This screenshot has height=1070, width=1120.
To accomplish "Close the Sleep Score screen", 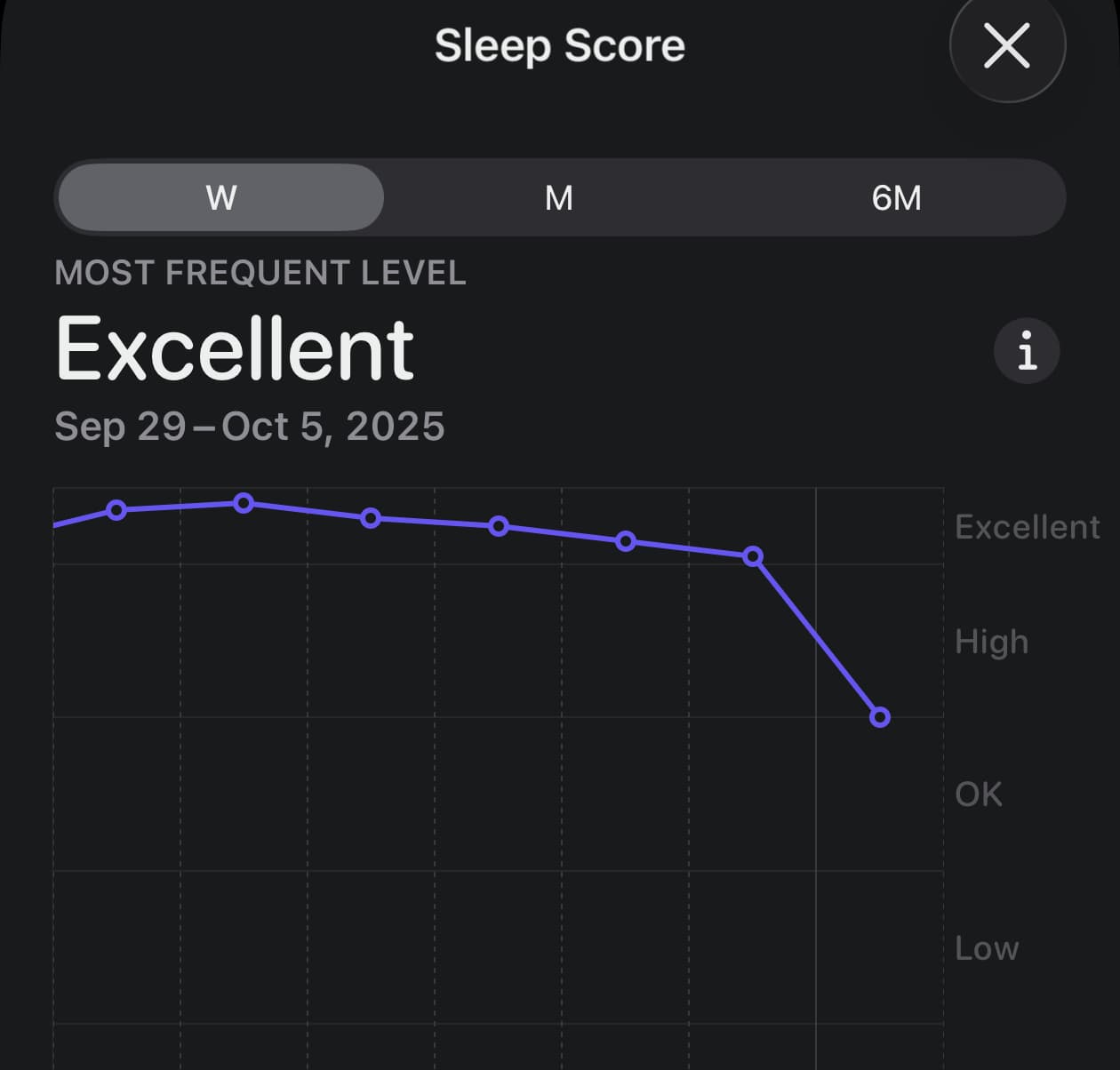I will 1006,46.
